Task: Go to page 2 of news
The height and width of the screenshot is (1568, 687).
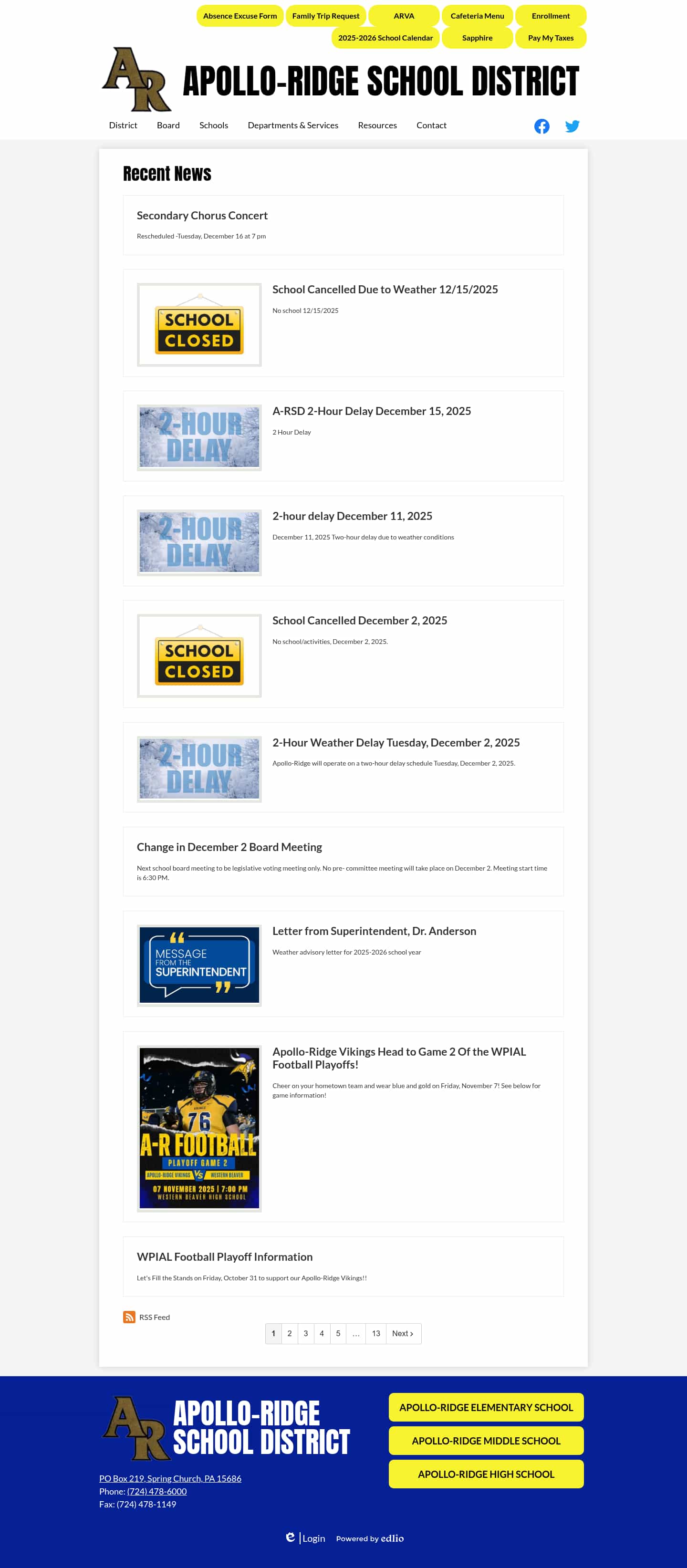Action: 290,1334
